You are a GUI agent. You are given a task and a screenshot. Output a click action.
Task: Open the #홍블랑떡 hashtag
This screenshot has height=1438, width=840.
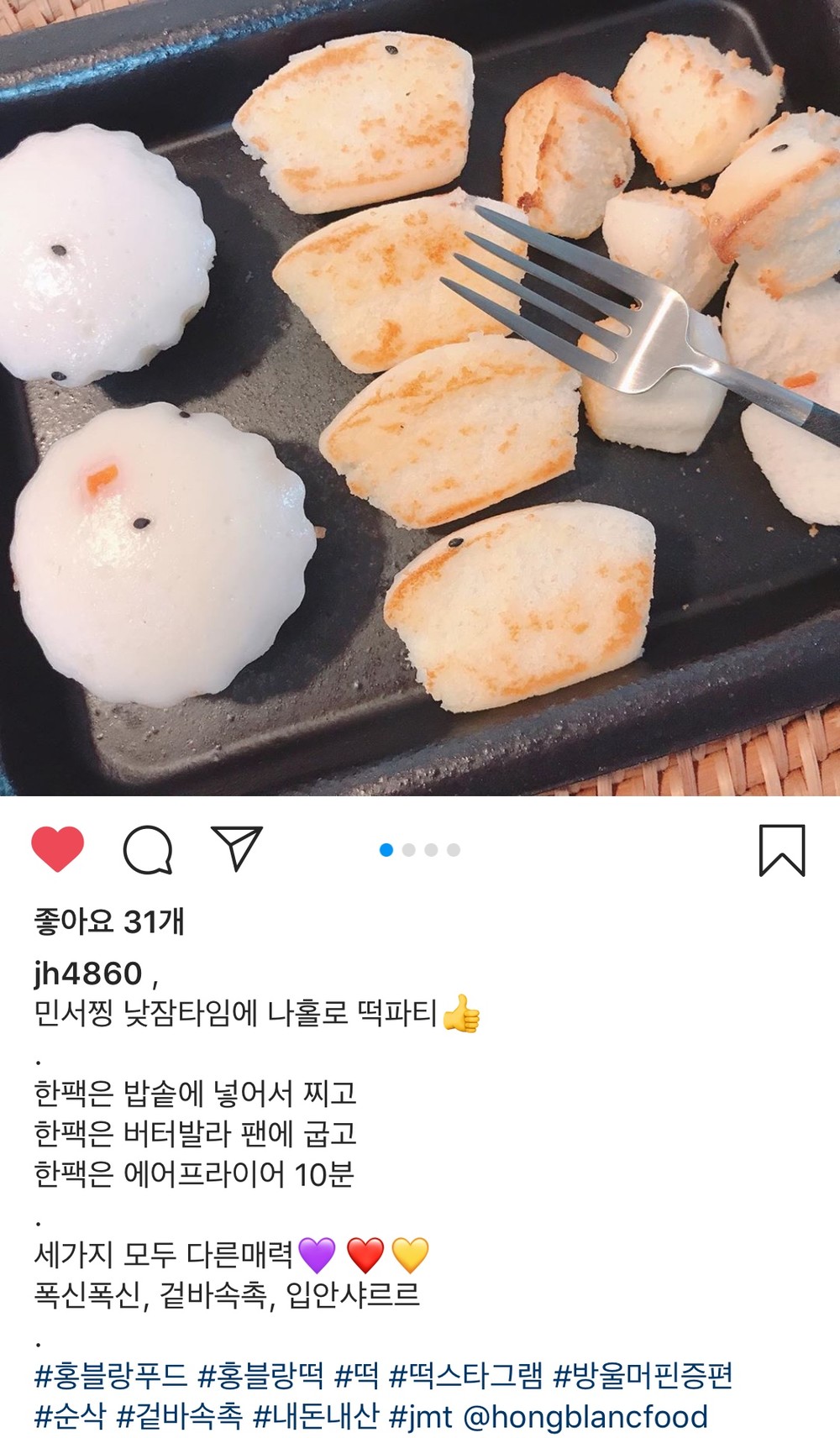tap(260, 1376)
